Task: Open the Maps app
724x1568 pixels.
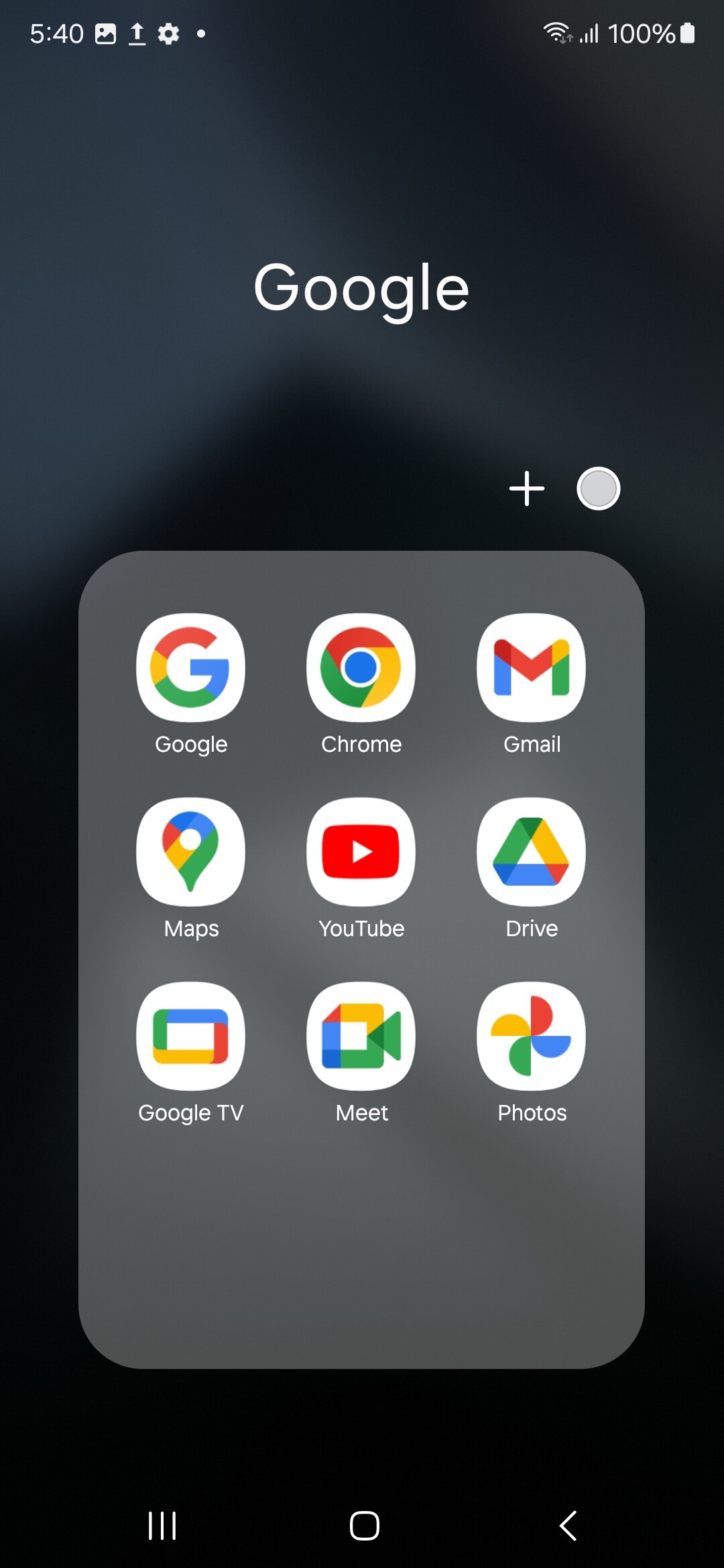Action: click(x=190, y=852)
